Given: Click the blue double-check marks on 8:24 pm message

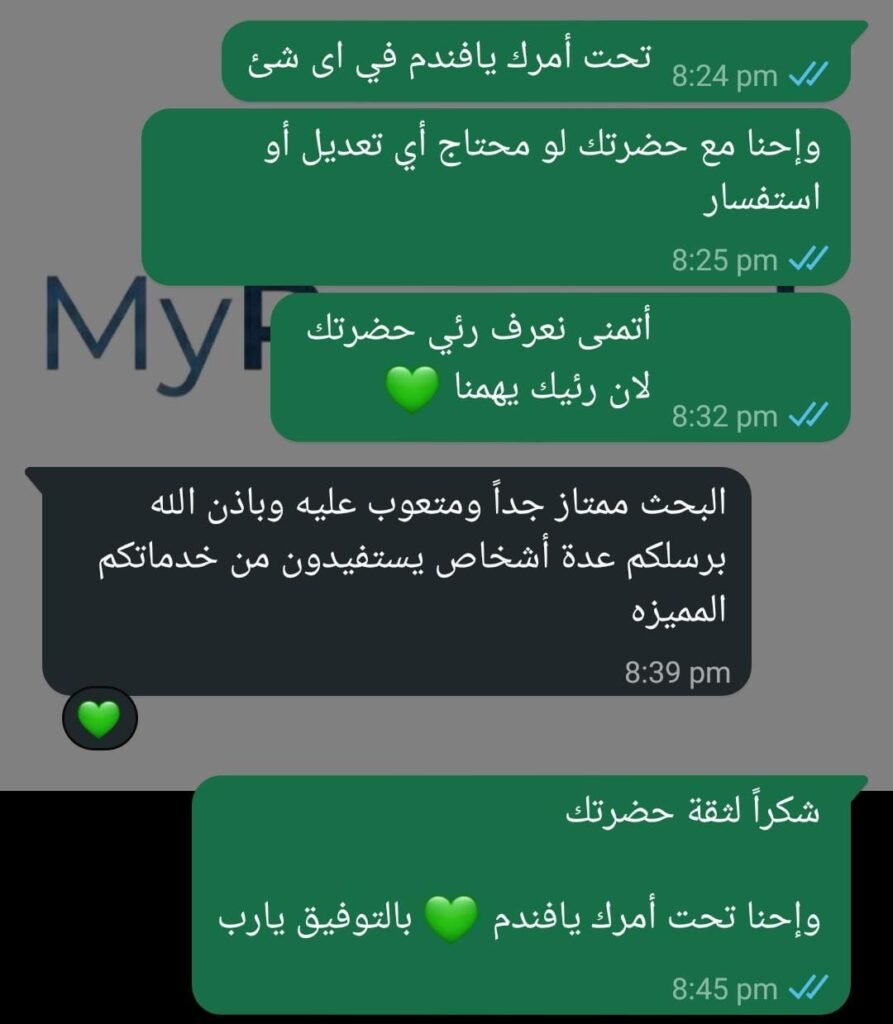Looking at the screenshot, I should [810, 72].
